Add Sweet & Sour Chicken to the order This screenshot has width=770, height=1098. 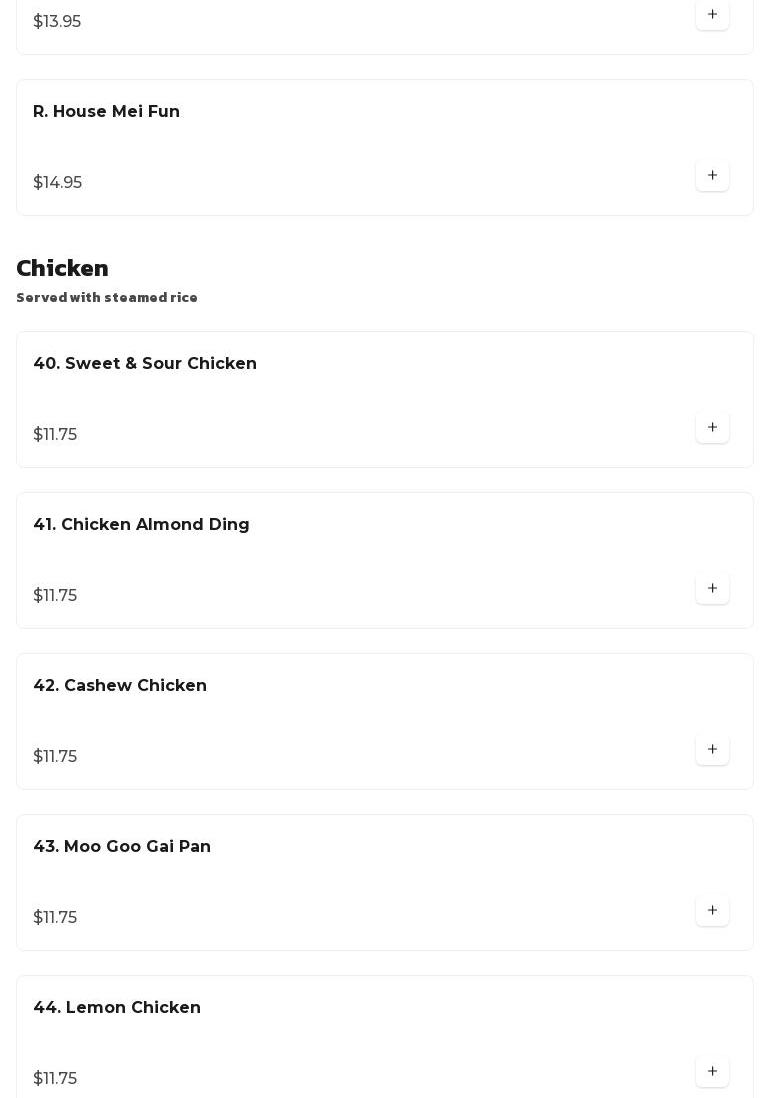(x=712, y=428)
